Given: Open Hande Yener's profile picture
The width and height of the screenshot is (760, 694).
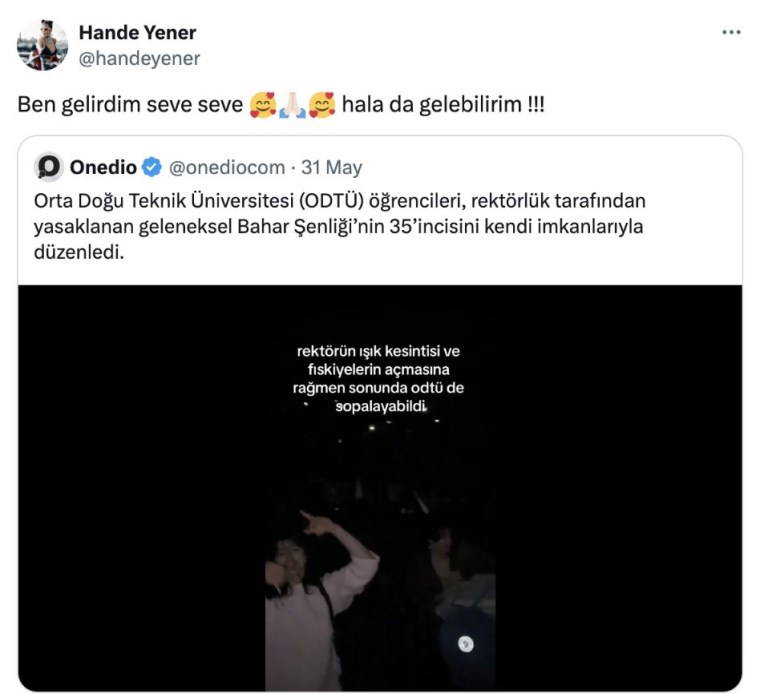Looking at the screenshot, I should (42, 45).
